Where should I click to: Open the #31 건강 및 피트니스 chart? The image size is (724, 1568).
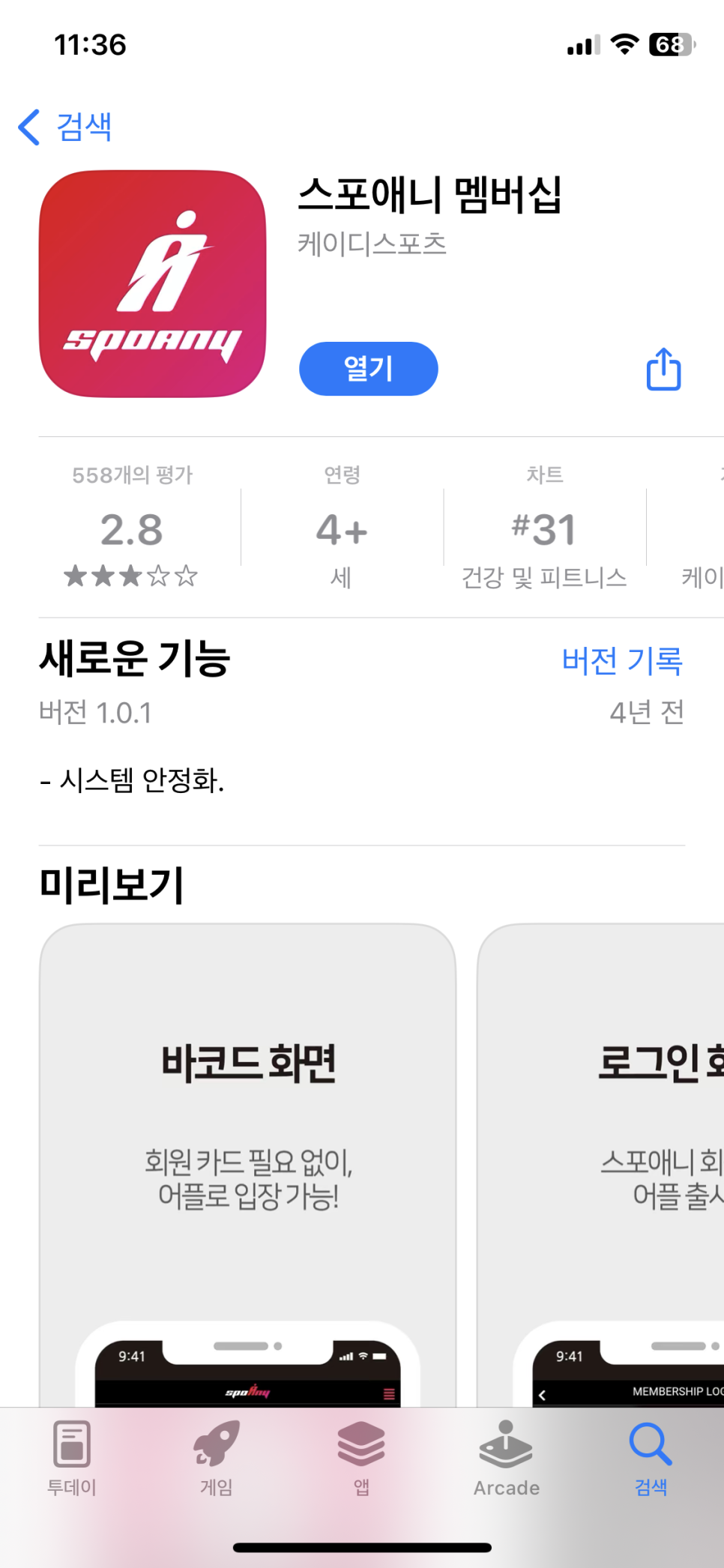(x=544, y=527)
